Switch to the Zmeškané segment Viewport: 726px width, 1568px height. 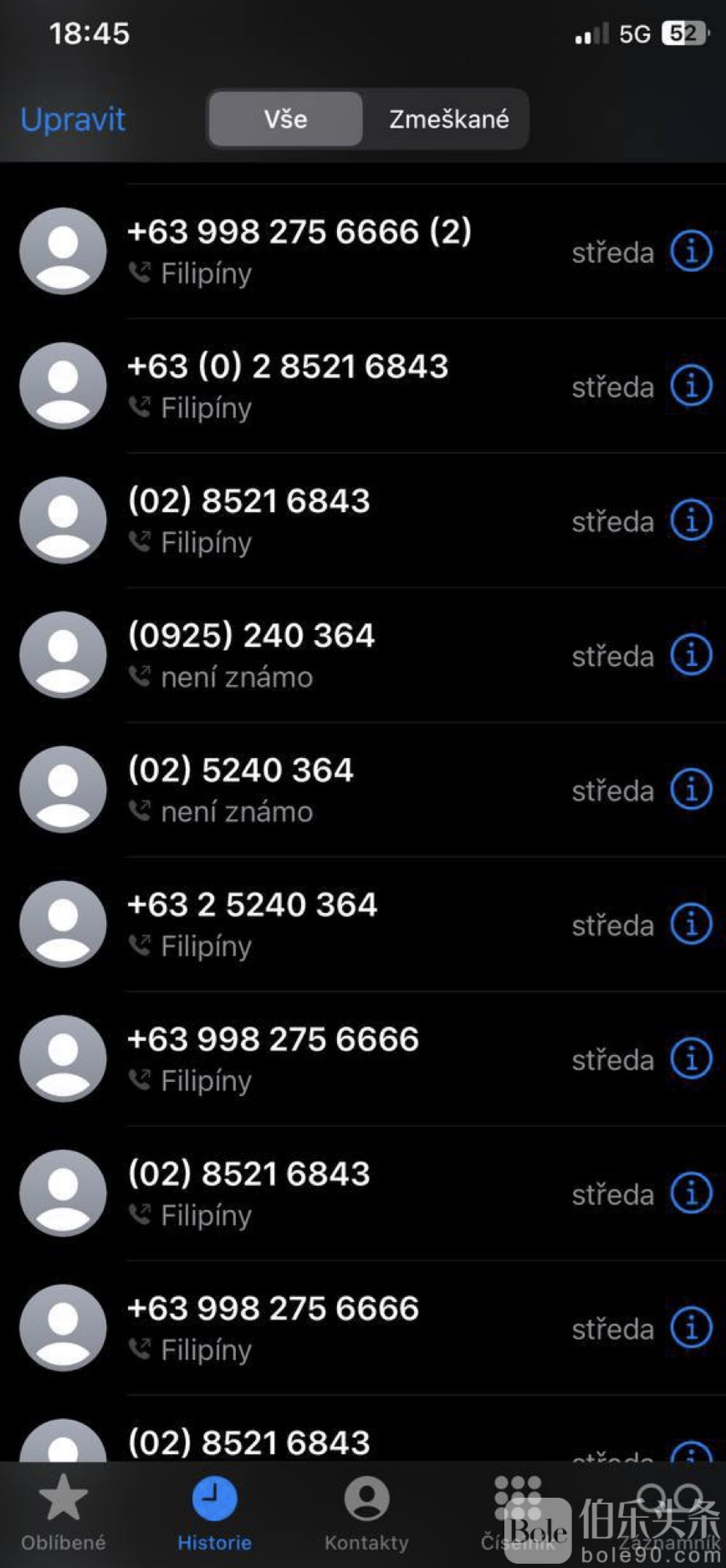tap(448, 120)
